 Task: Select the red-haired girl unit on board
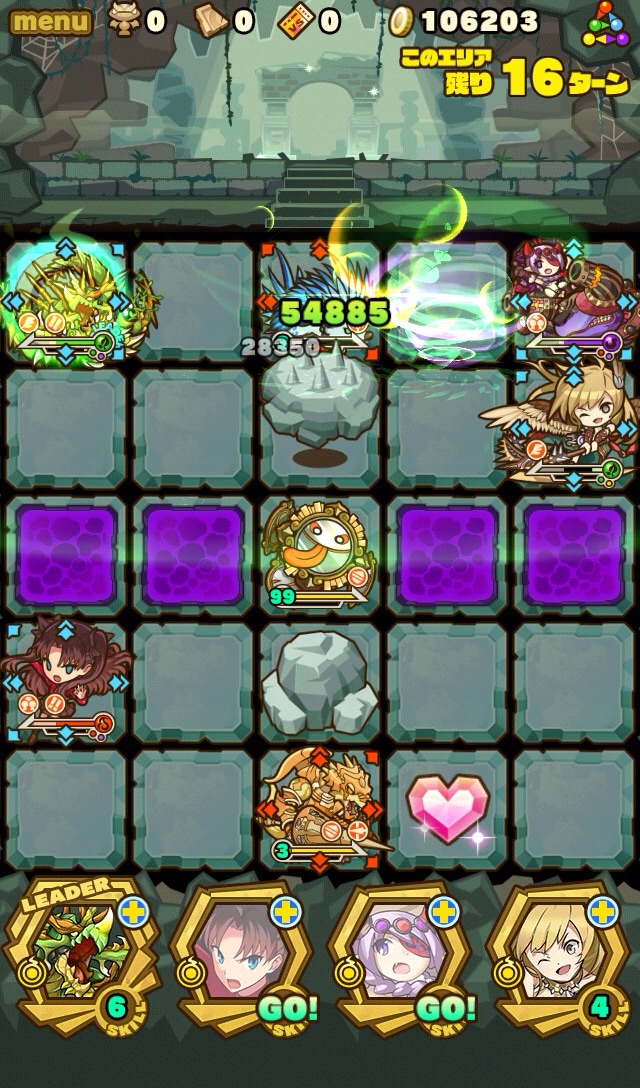pyautogui.click(x=66, y=680)
